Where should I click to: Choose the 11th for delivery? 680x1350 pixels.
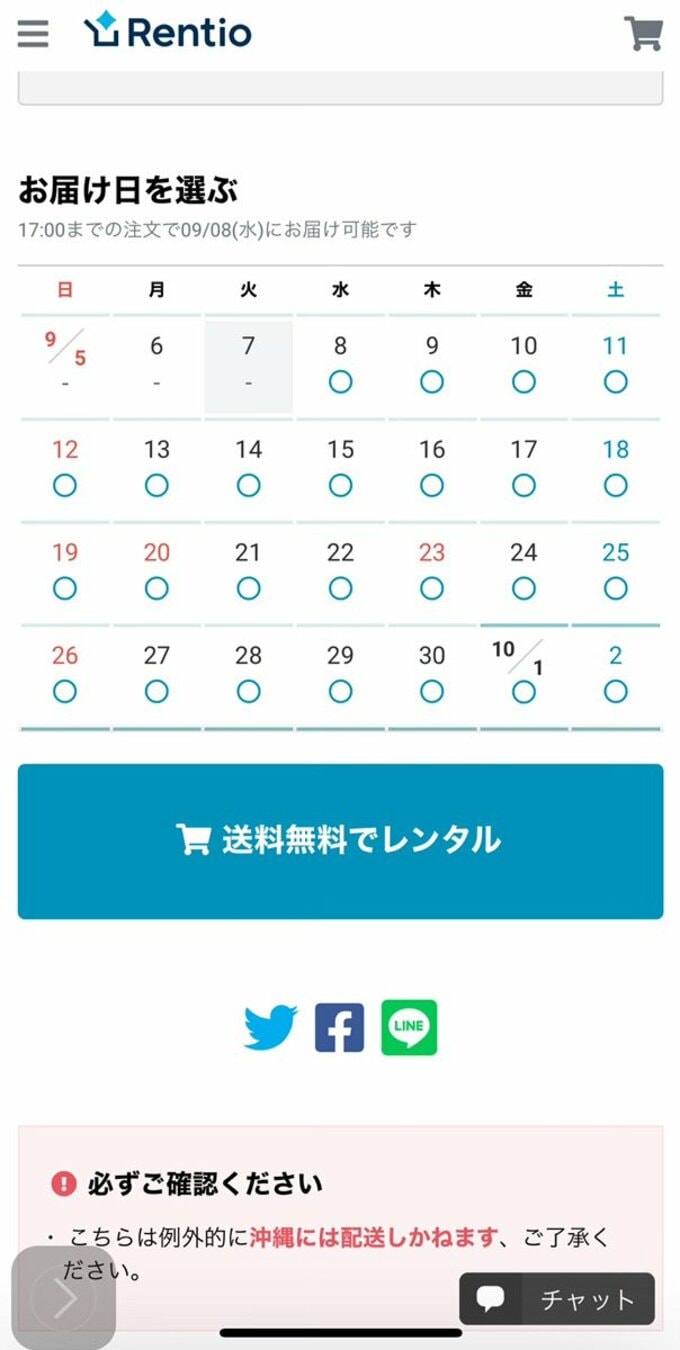pyautogui.click(x=615, y=365)
